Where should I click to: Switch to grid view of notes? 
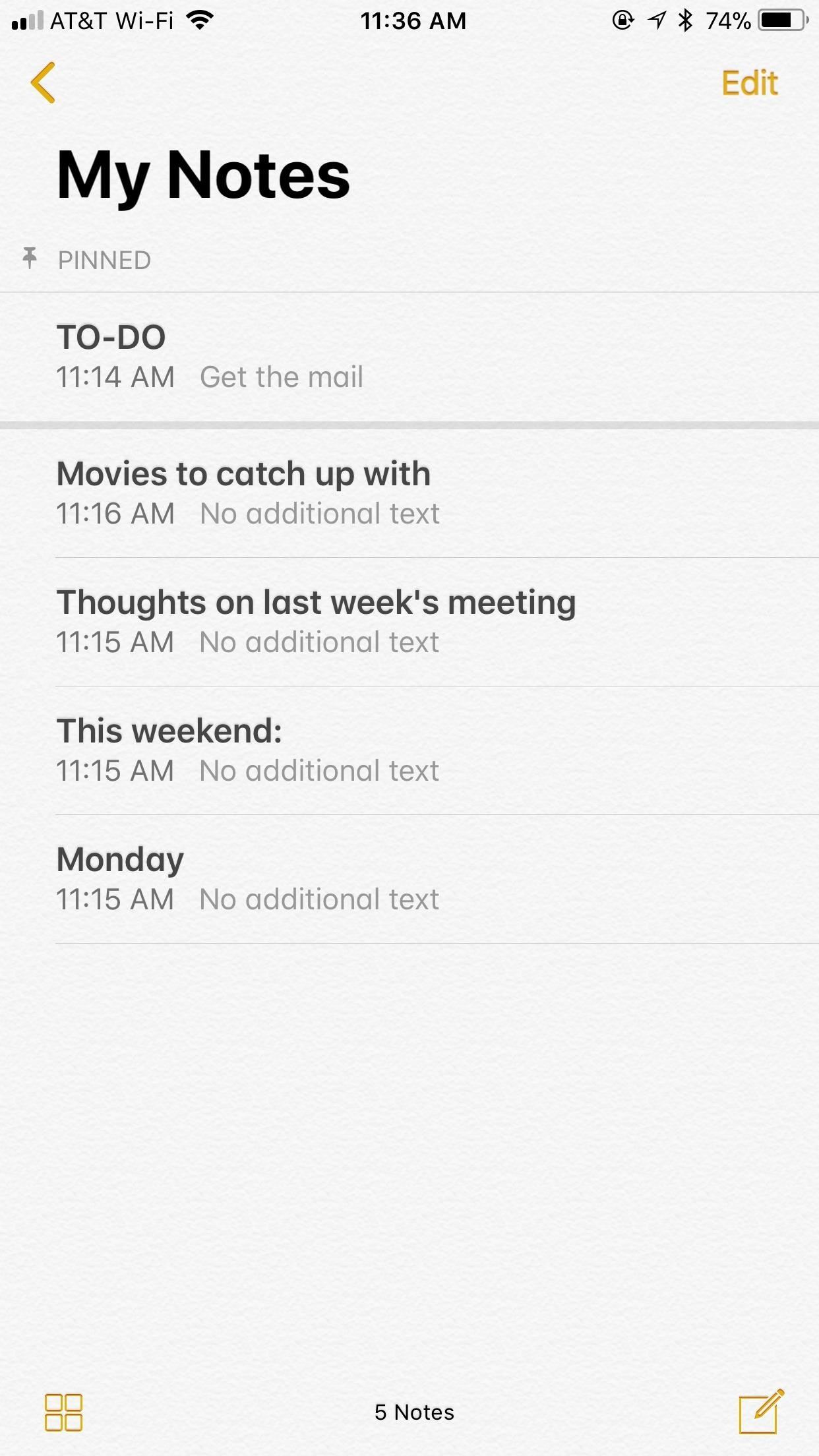tap(63, 1411)
